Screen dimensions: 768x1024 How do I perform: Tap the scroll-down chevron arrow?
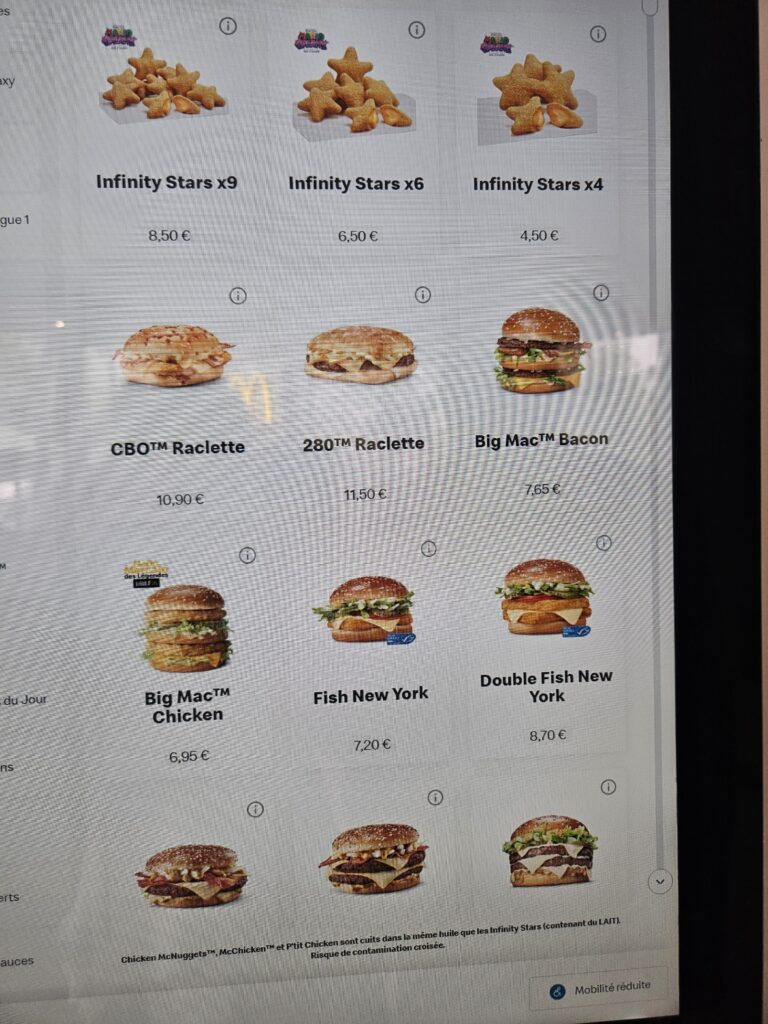659,881
